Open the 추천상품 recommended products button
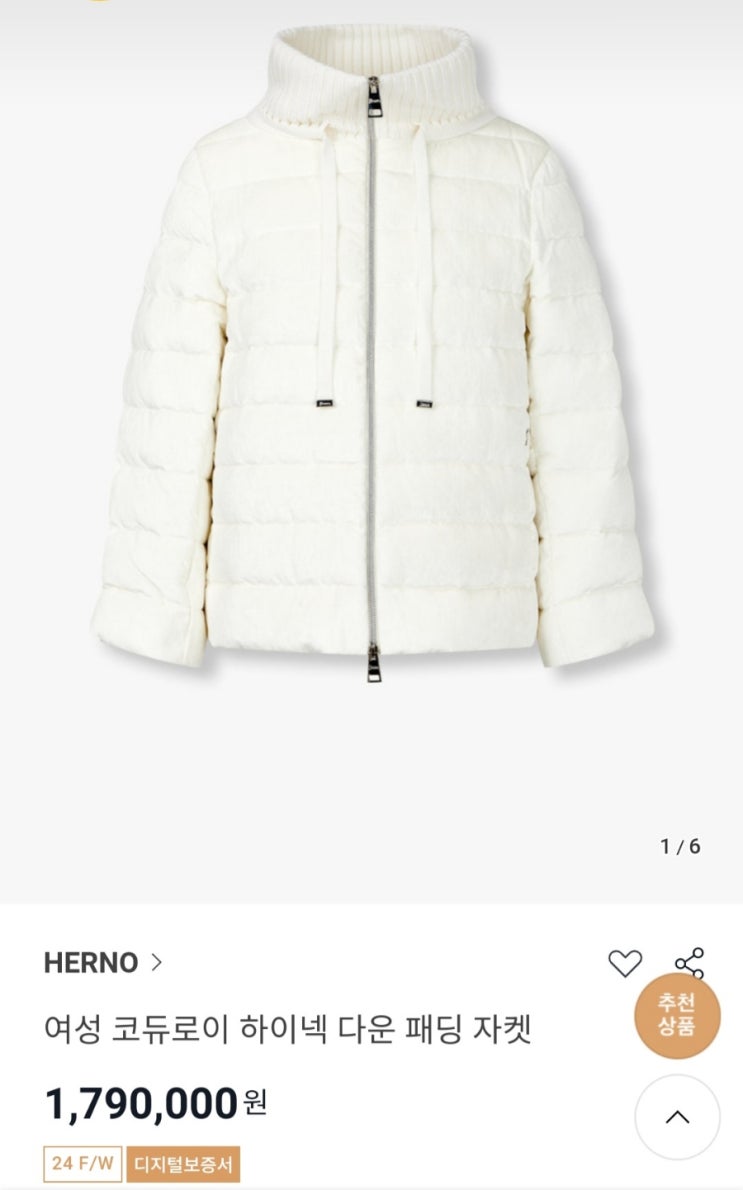 click(x=677, y=1015)
